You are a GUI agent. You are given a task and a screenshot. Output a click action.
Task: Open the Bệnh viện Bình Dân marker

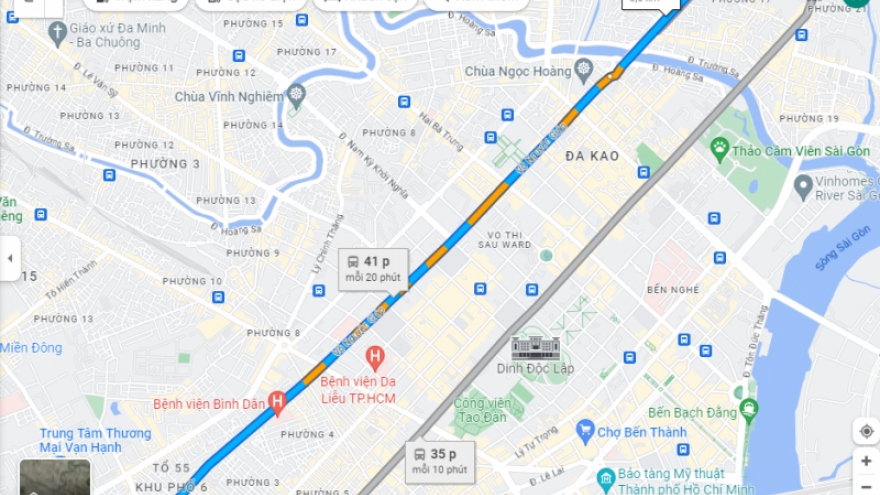point(278,404)
